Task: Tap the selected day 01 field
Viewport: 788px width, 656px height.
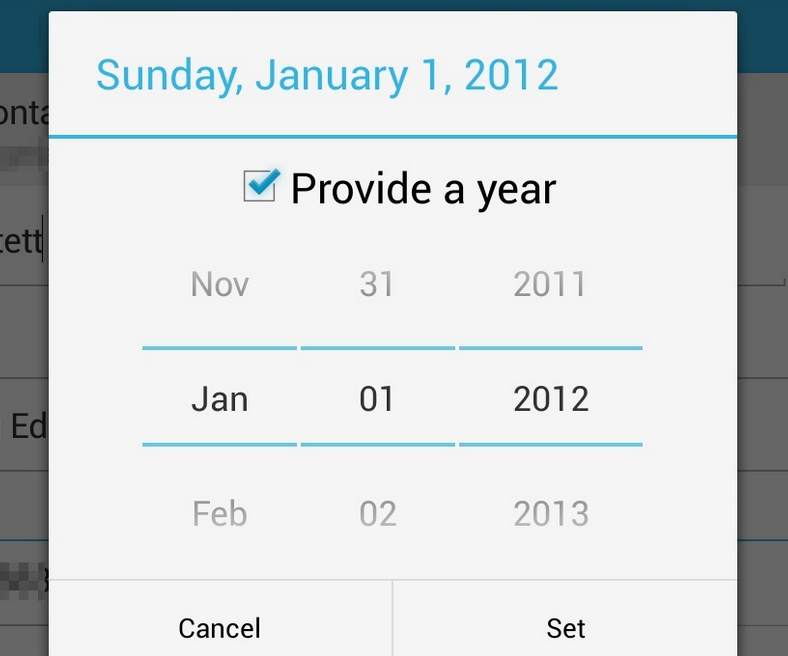Action: (377, 399)
